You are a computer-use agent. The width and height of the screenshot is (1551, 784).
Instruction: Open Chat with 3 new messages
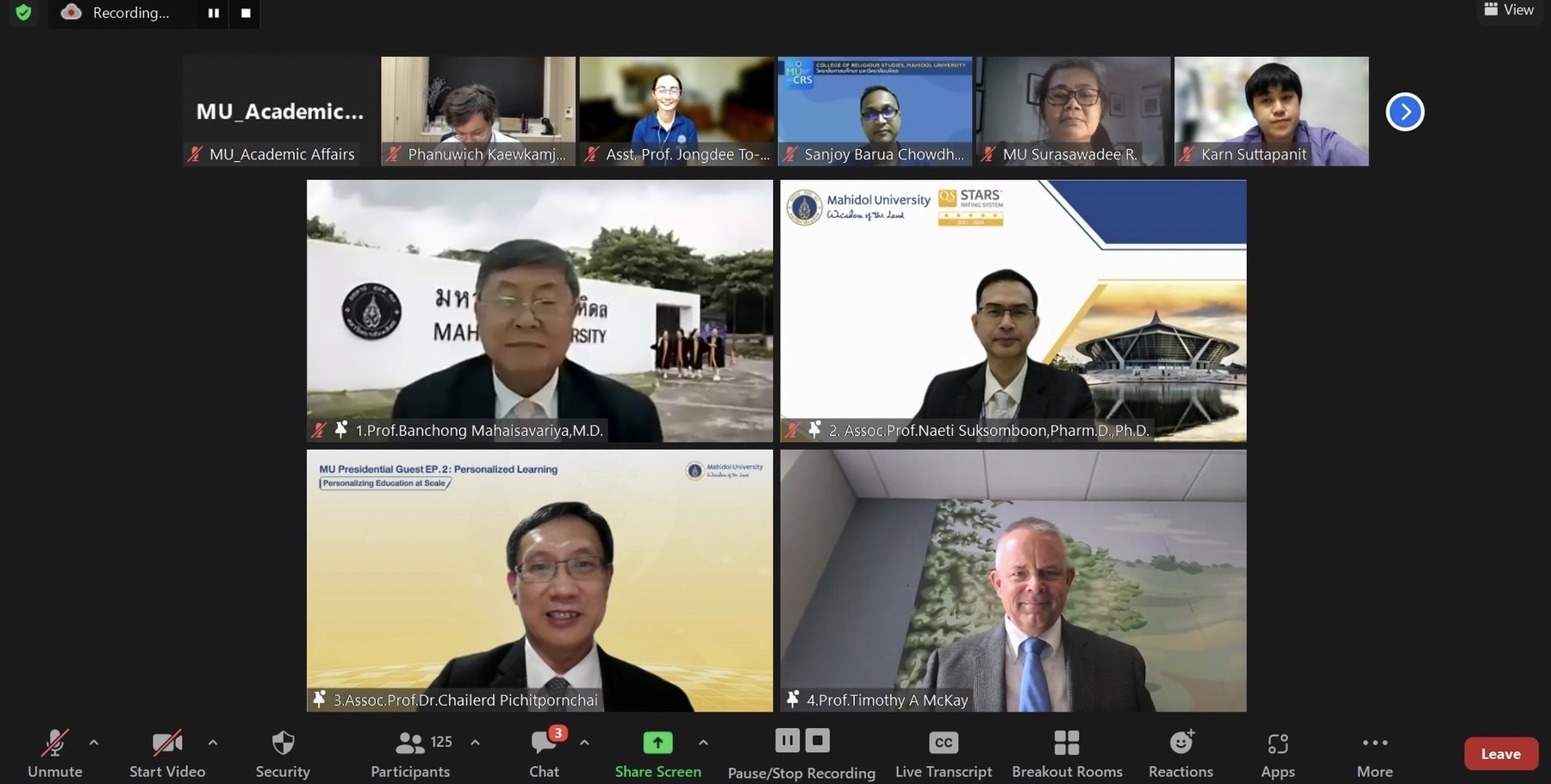pos(545,752)
